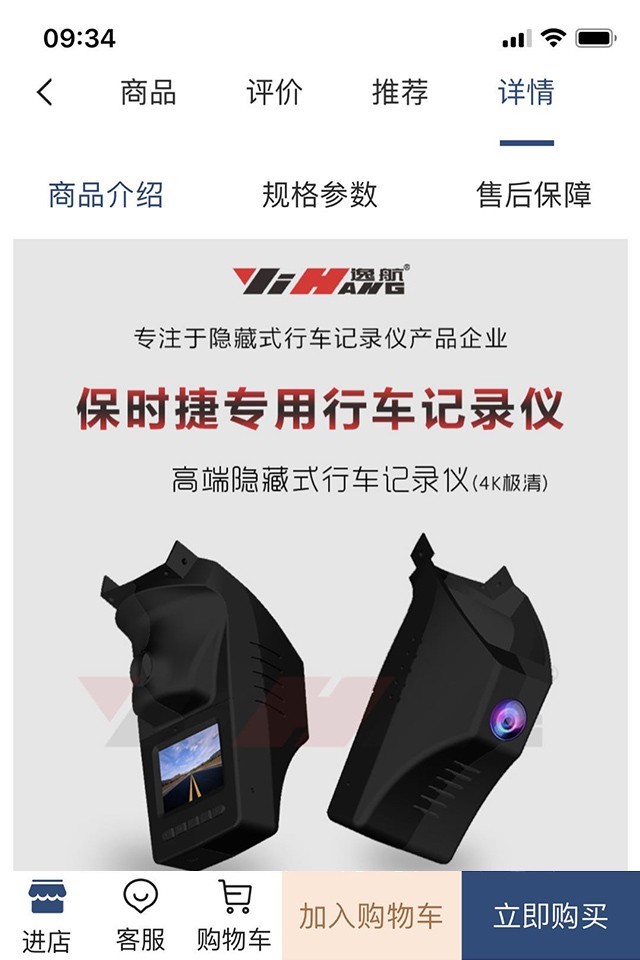
Task: Go back using the back arrow
Action: pyautogui.click(x=45, y=92)
